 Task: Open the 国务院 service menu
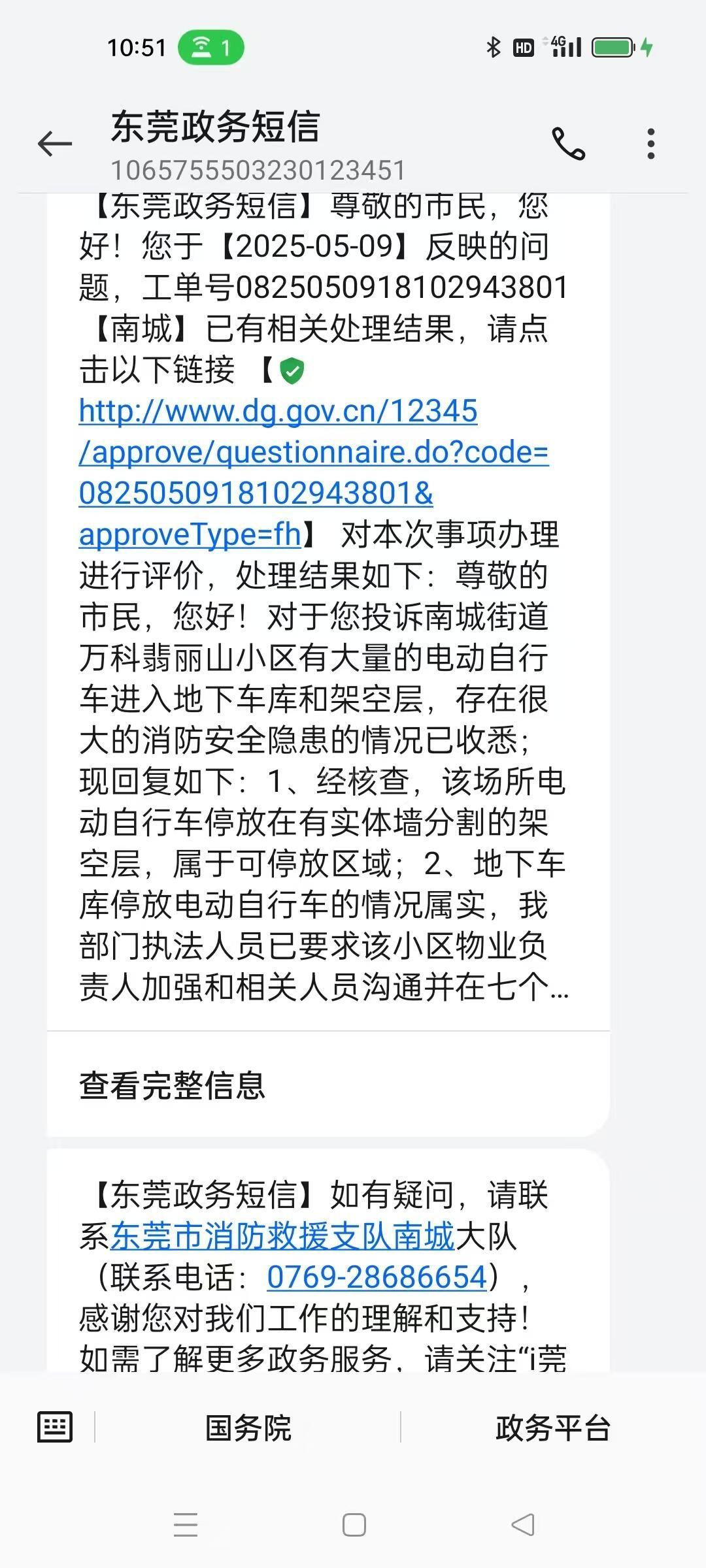click(248, 1428)
